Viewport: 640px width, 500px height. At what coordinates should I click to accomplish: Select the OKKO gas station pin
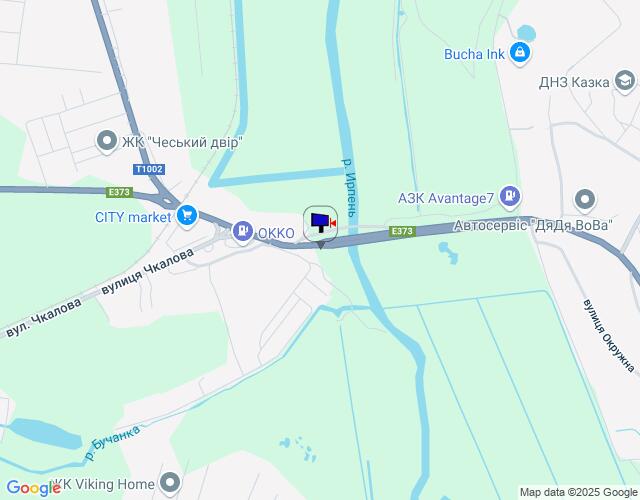click(242, 232)
